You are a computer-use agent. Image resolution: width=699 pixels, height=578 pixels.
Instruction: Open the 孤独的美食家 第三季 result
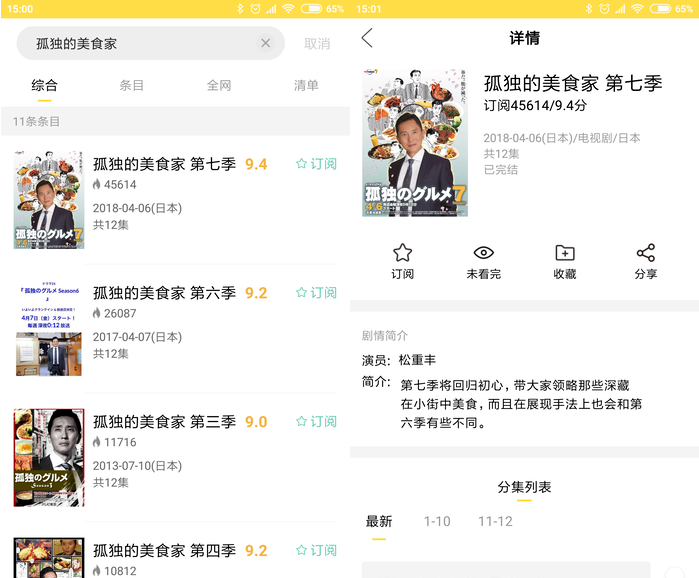[164, 422]
